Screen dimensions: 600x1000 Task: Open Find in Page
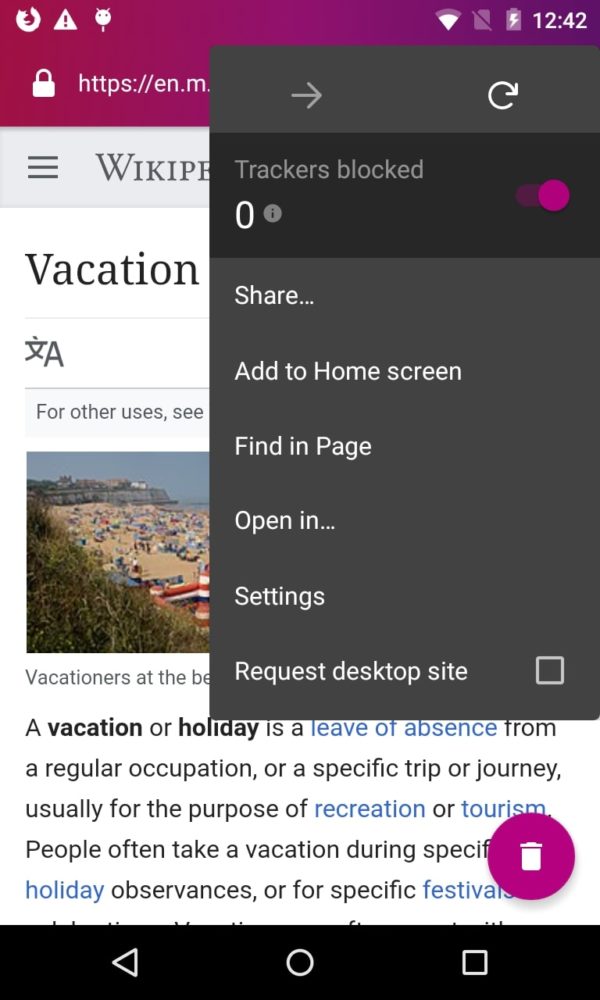click(303, 446)
